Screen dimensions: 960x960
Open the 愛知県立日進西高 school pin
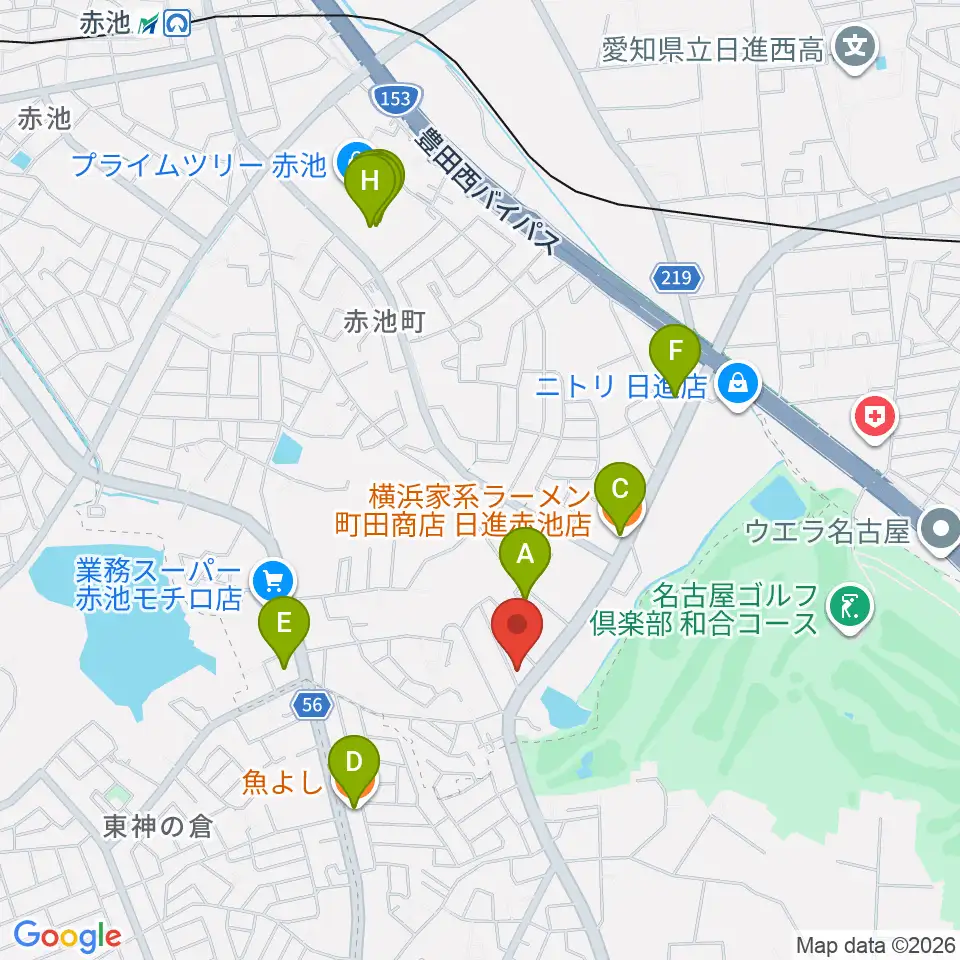pos(855,50)
